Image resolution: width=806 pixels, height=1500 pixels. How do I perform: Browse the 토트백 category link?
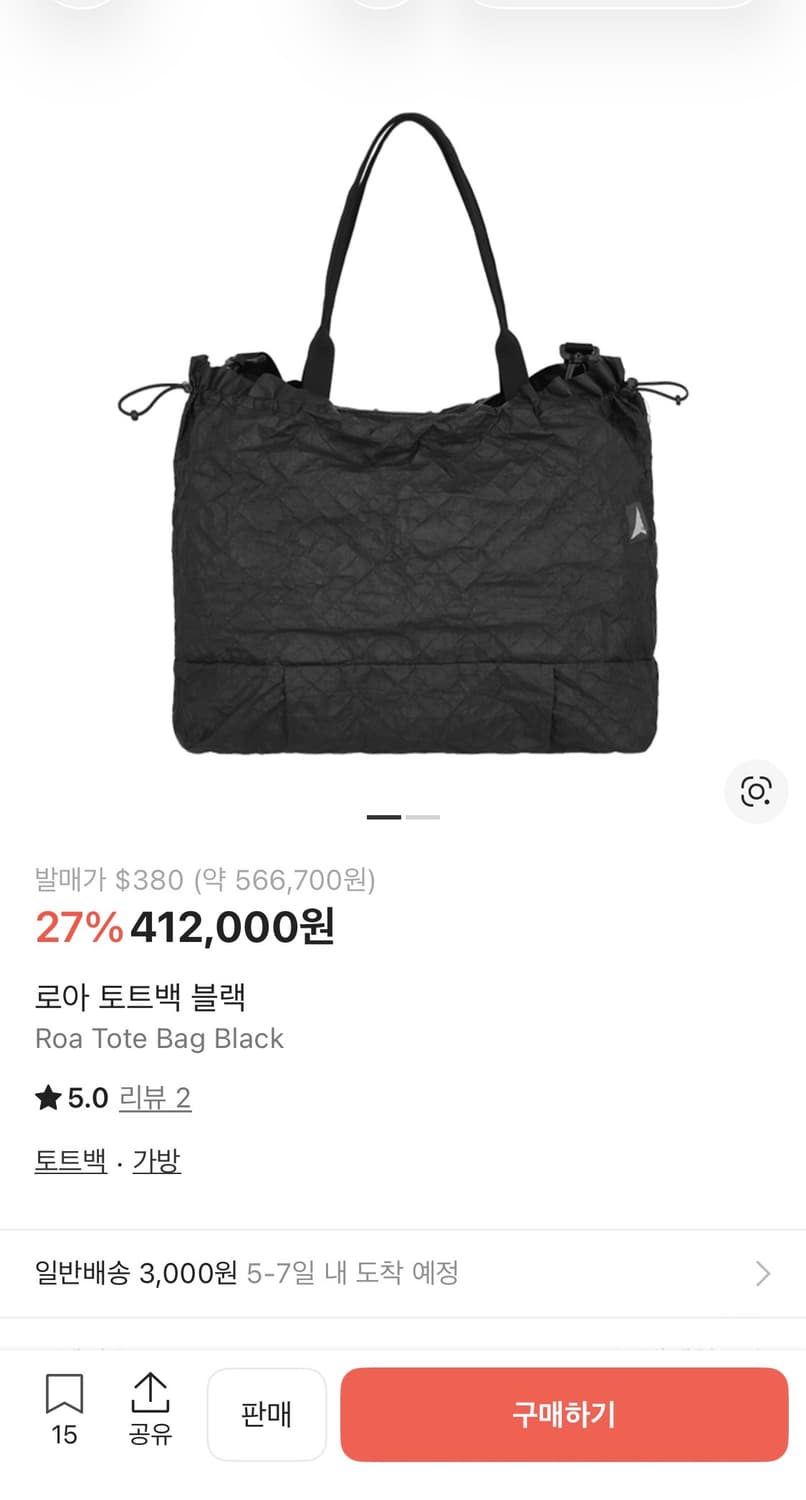pos(70,1160)
